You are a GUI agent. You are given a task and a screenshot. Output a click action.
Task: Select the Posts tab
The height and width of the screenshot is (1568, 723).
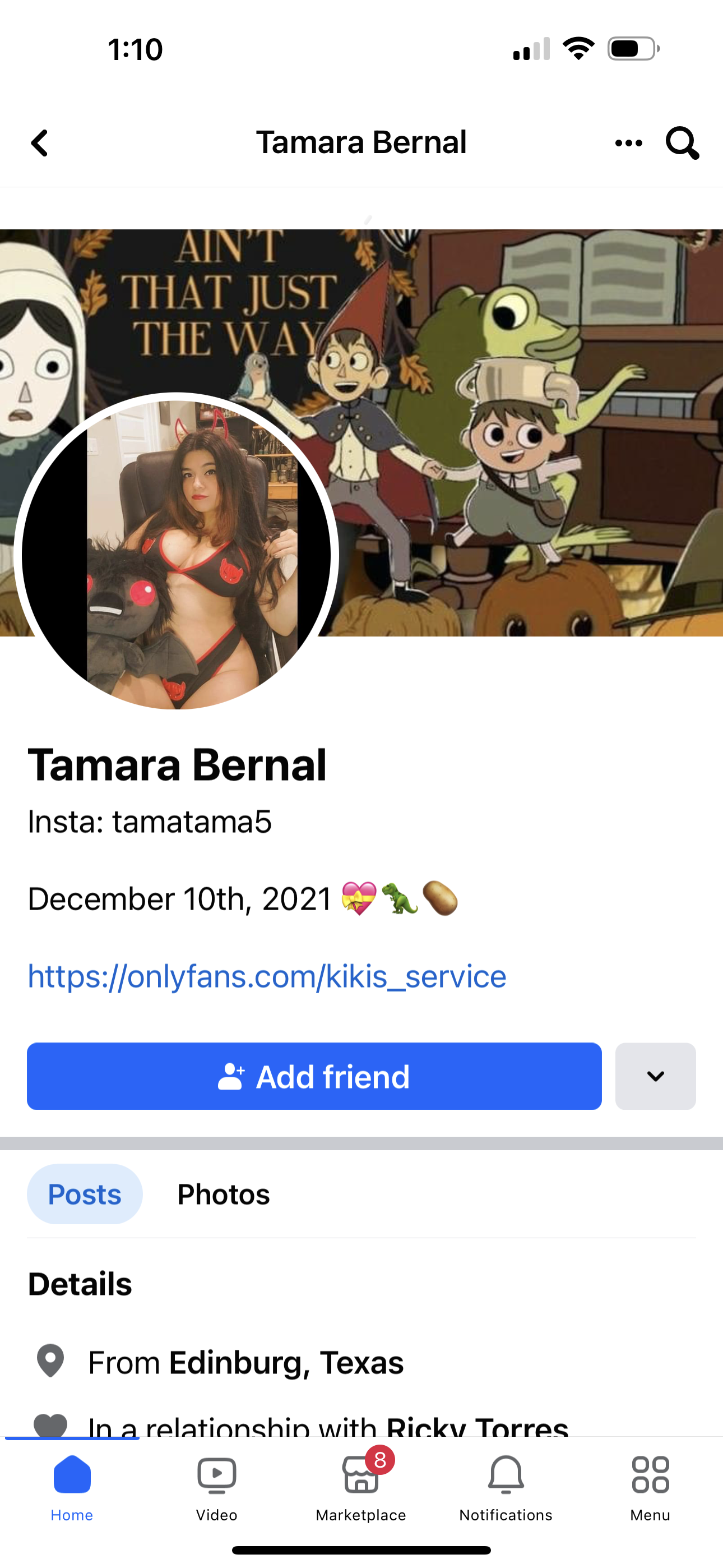pyautogui.click(x=85, y=1195)
